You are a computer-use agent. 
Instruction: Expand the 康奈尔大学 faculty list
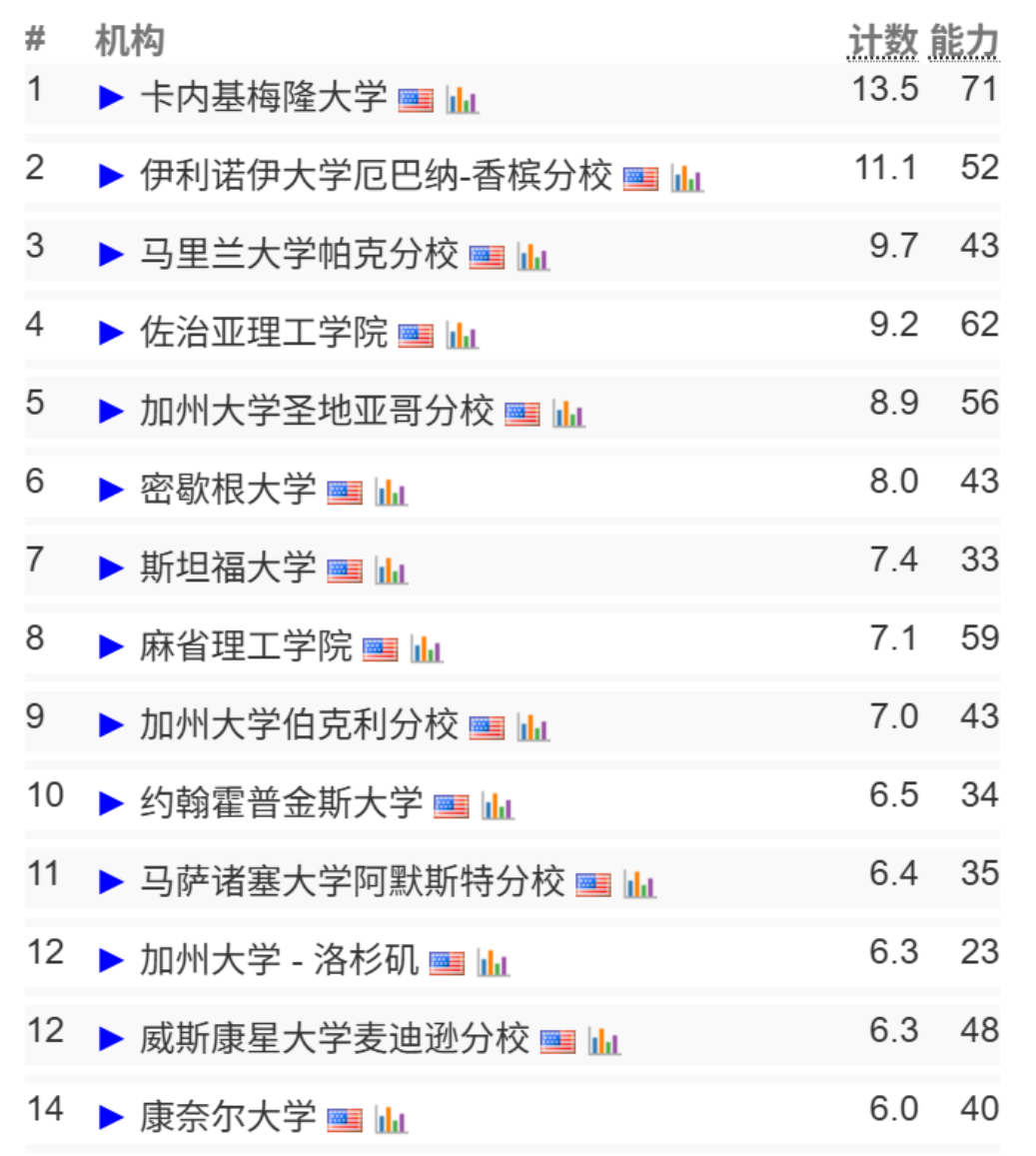pyautogui.click(x=111, y=1118)
